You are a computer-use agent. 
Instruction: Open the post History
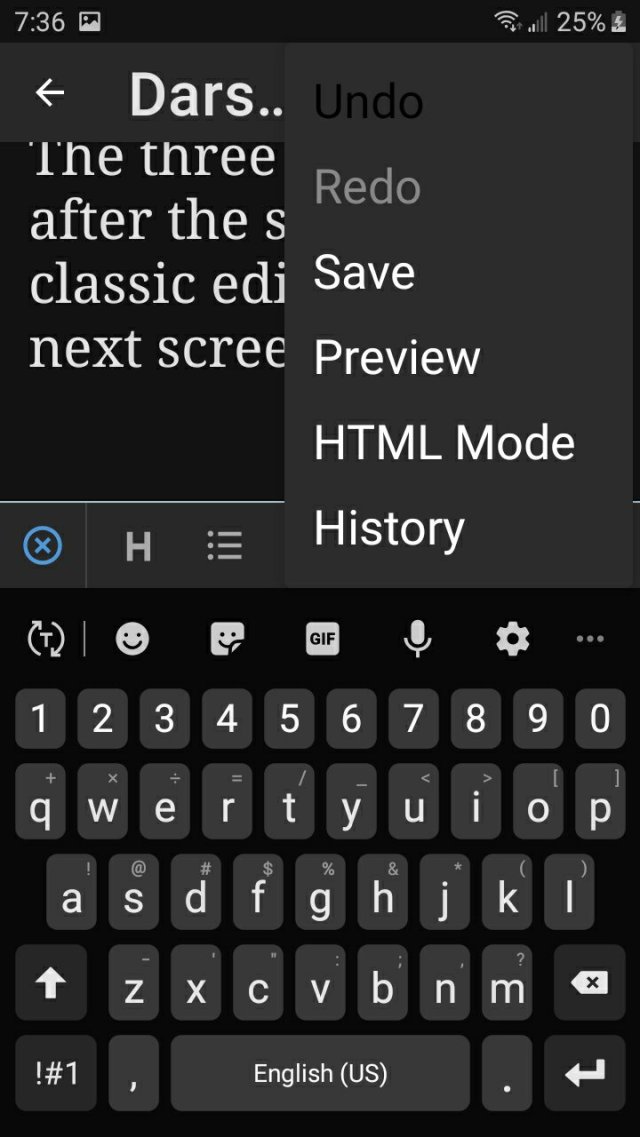[x=389, y=528]
